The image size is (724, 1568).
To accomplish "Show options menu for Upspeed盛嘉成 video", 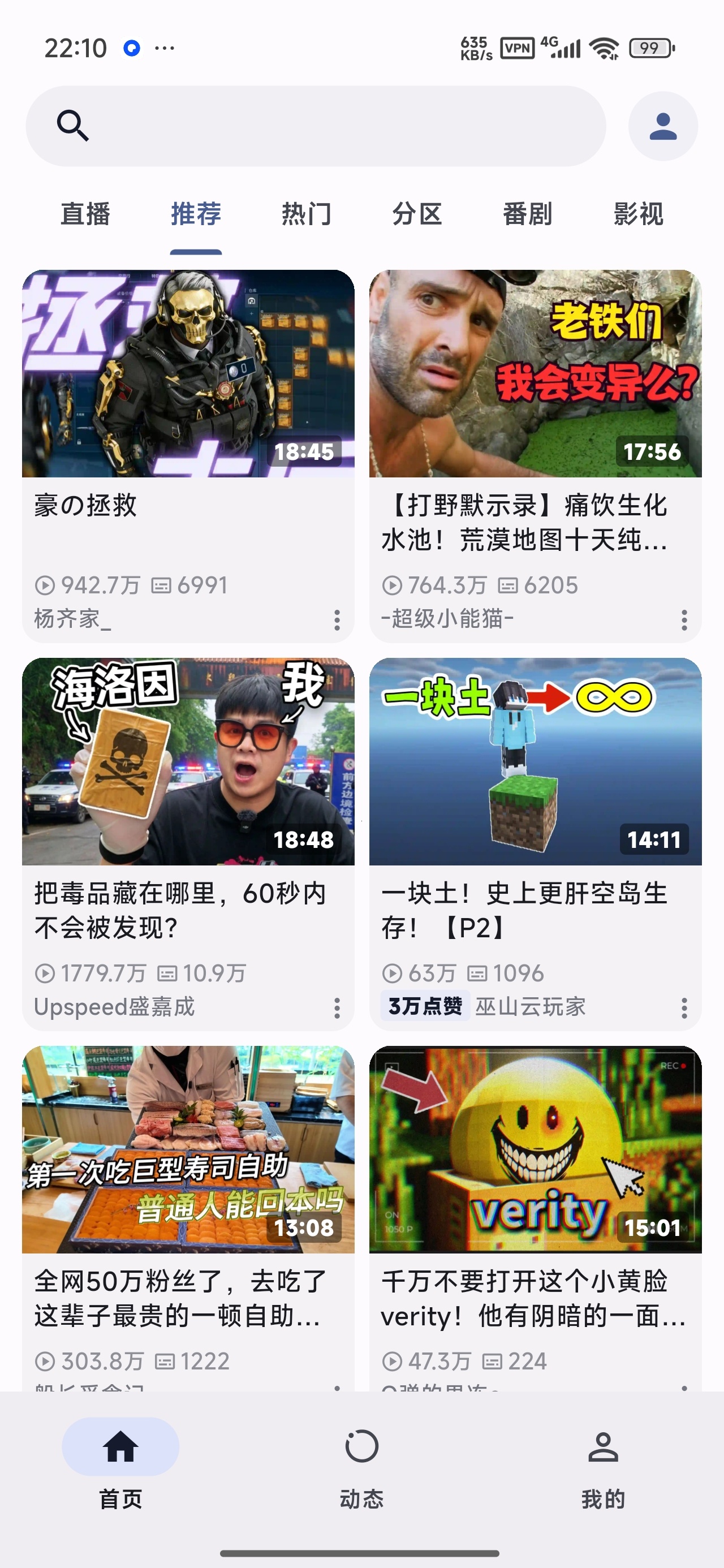I will pyautogui.click(x=337, y=1008).
